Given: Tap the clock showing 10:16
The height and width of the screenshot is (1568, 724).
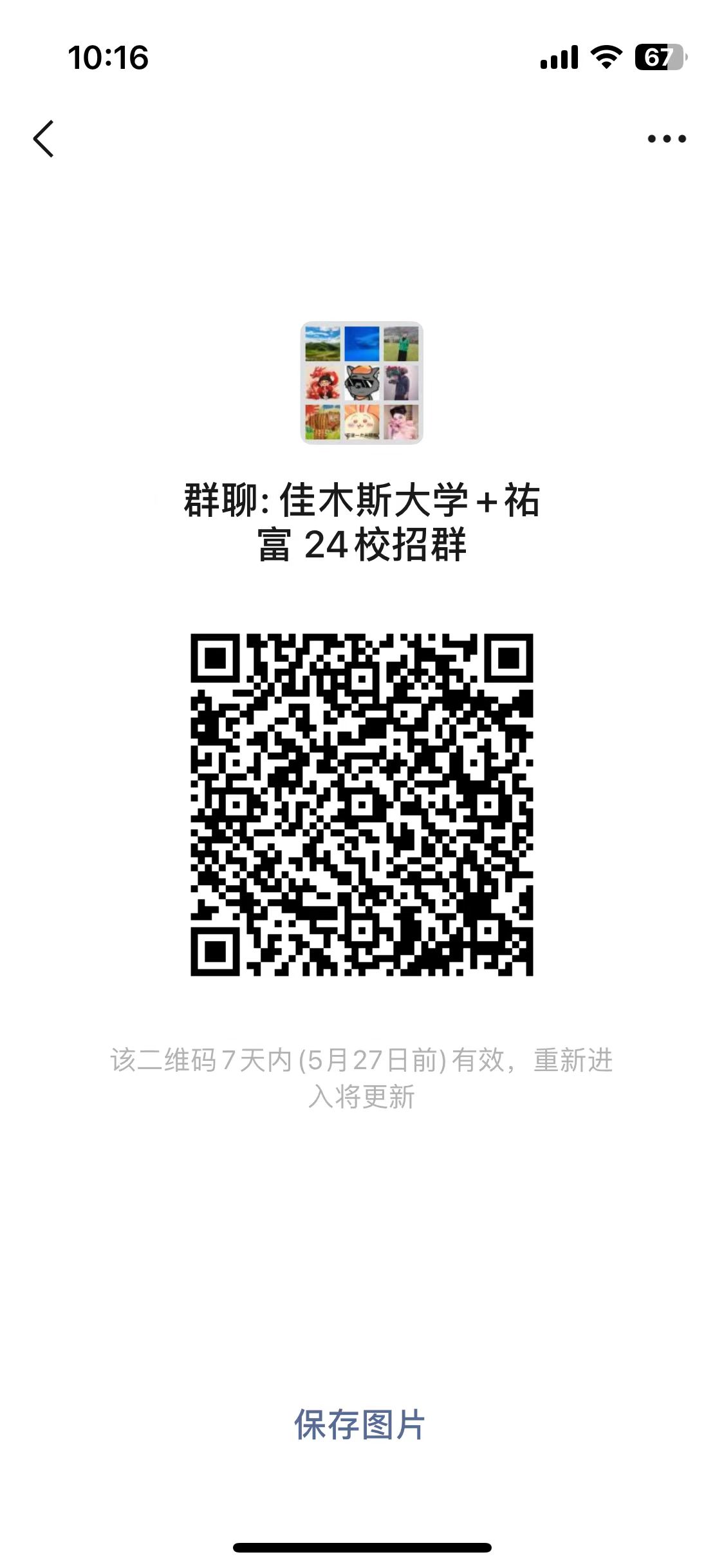Looking at the screenshot, I should point(108,57).
